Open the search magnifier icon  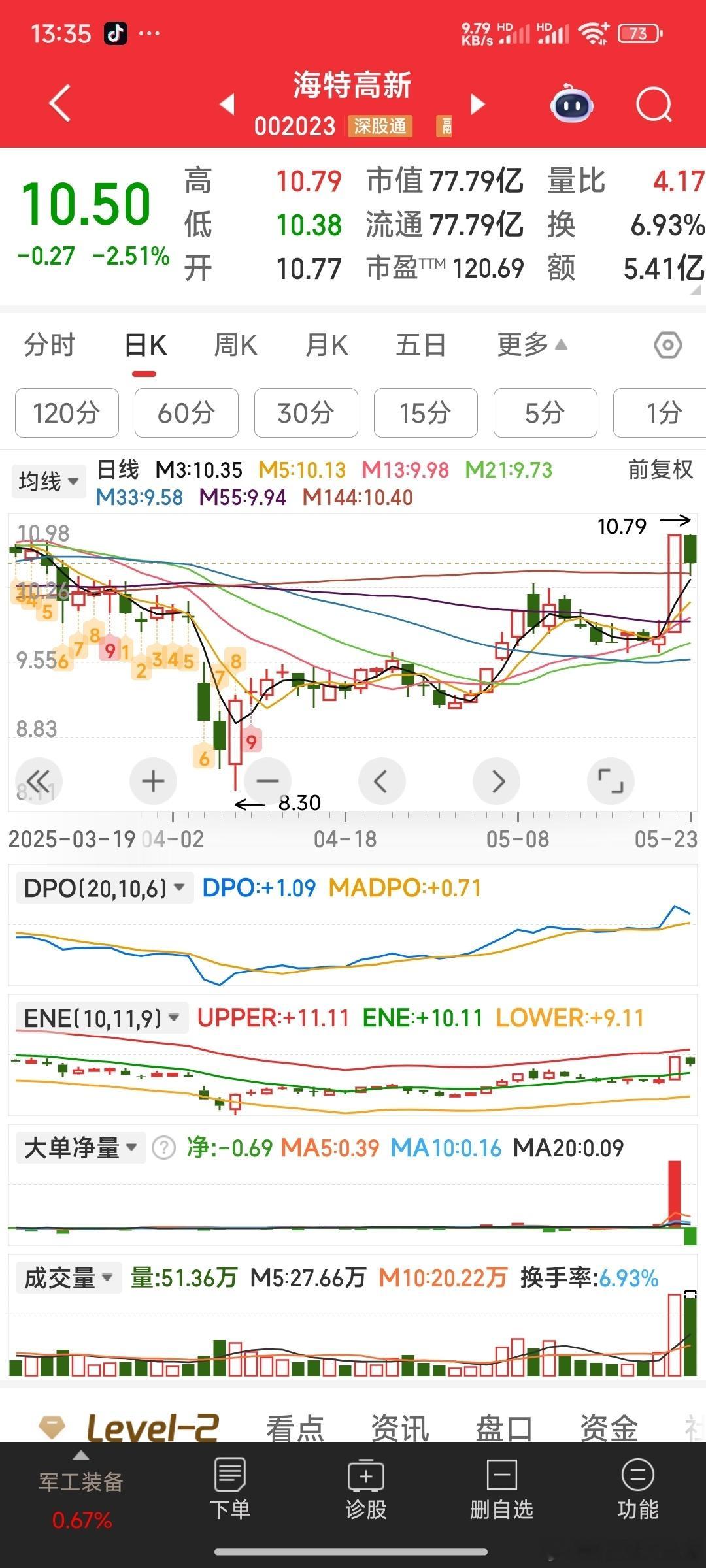(x=654, y=104)
